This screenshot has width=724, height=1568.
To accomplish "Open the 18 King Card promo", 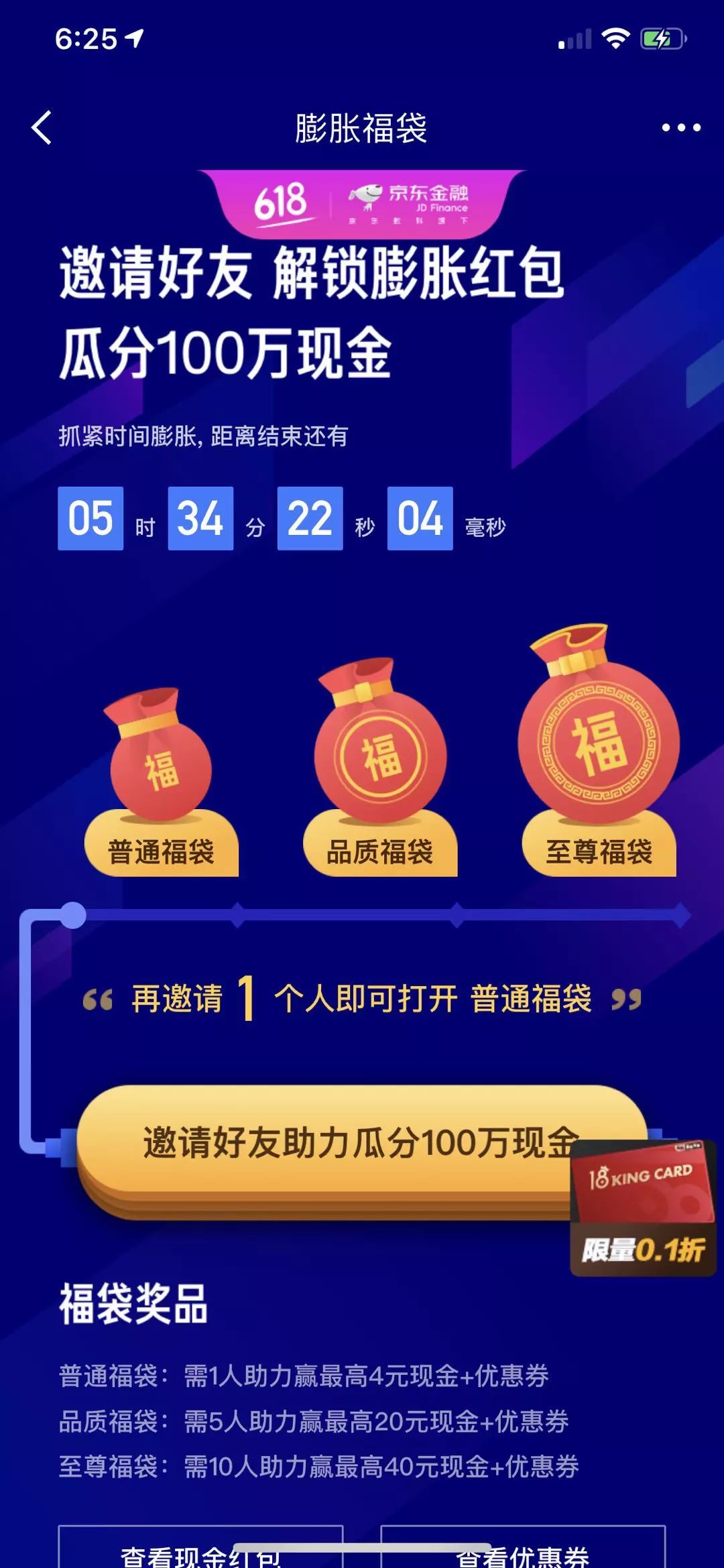I will [x=642, y=1207].
